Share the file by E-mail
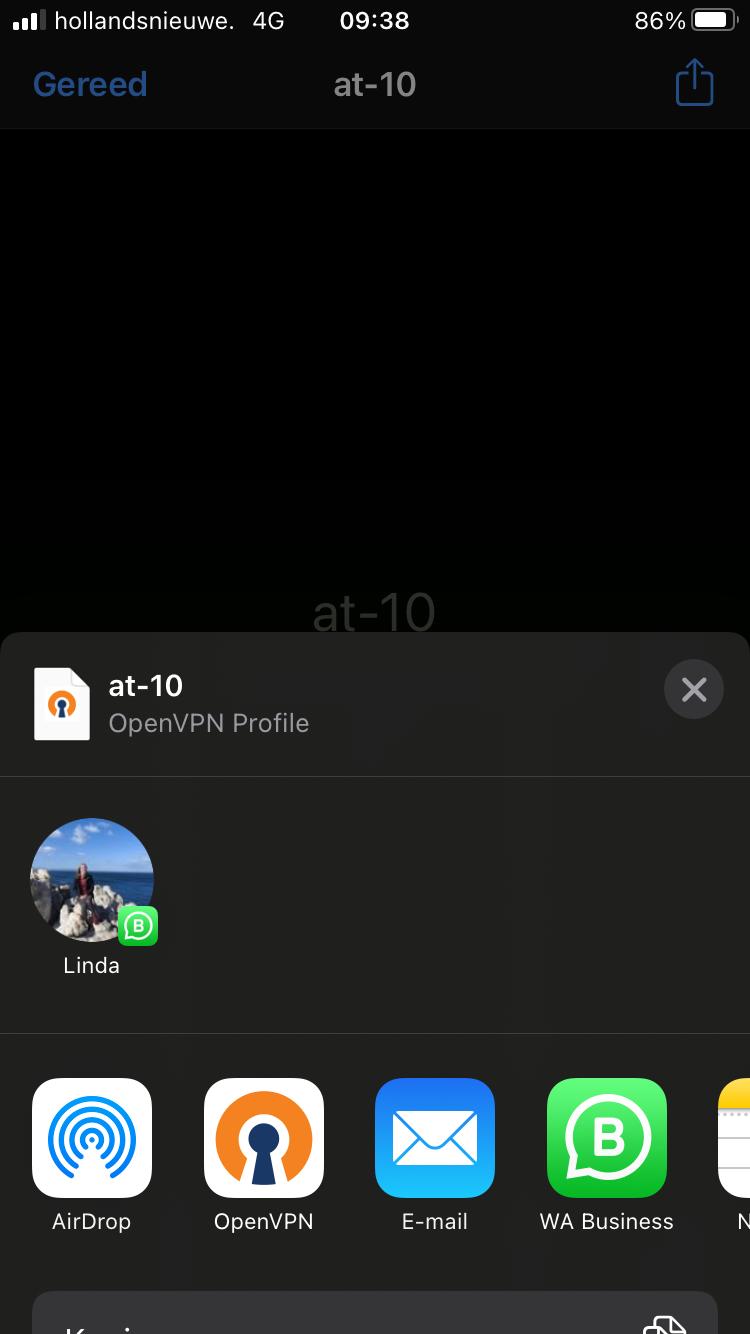The image size is (750, 1334). coord(435,1138)
